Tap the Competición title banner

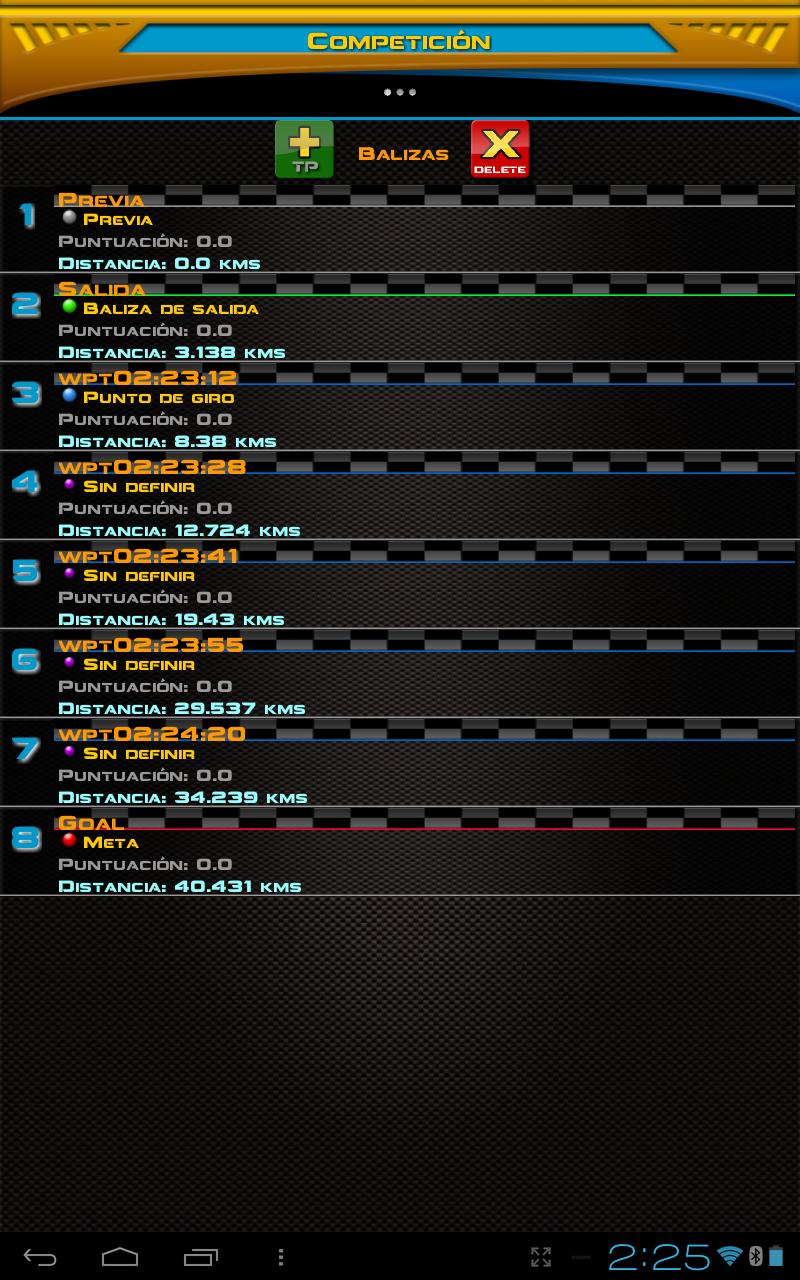pos(399,40)
